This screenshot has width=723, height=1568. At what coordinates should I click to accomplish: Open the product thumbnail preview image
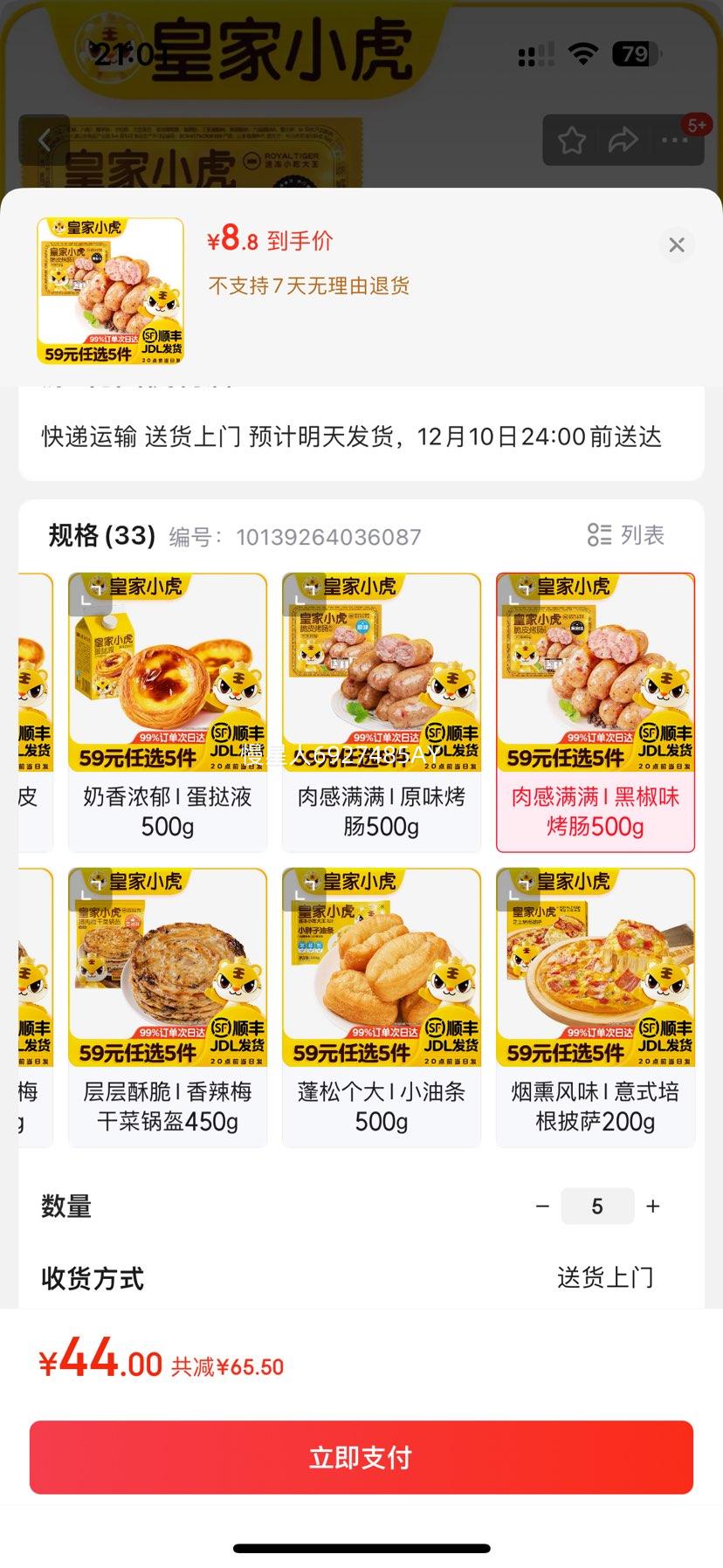coord(111,291)
